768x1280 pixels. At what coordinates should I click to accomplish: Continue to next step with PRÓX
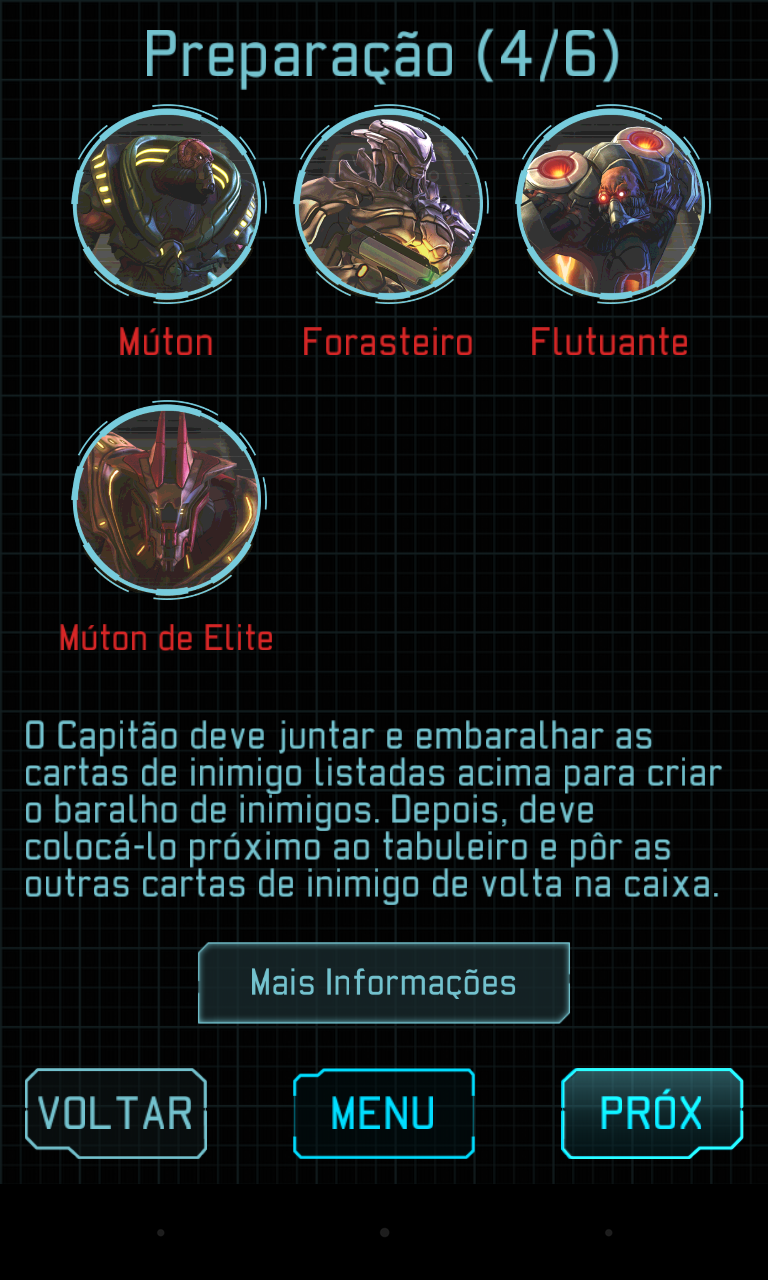tap(652, 1113)
